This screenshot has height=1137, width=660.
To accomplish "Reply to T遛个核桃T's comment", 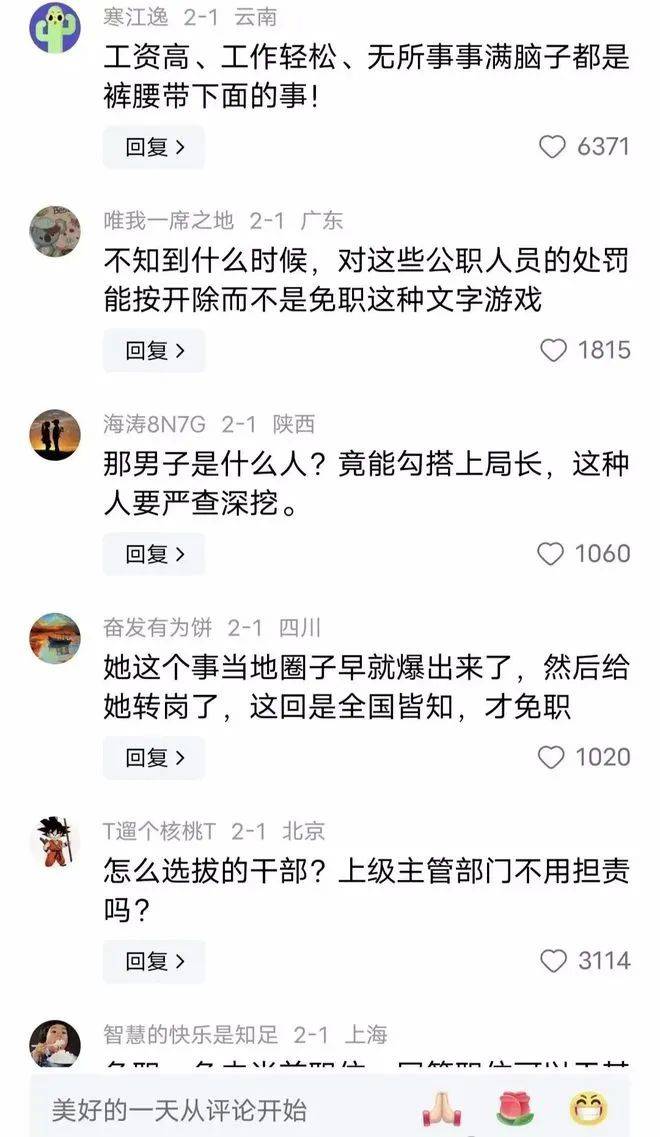I will [x=154, y=961].
